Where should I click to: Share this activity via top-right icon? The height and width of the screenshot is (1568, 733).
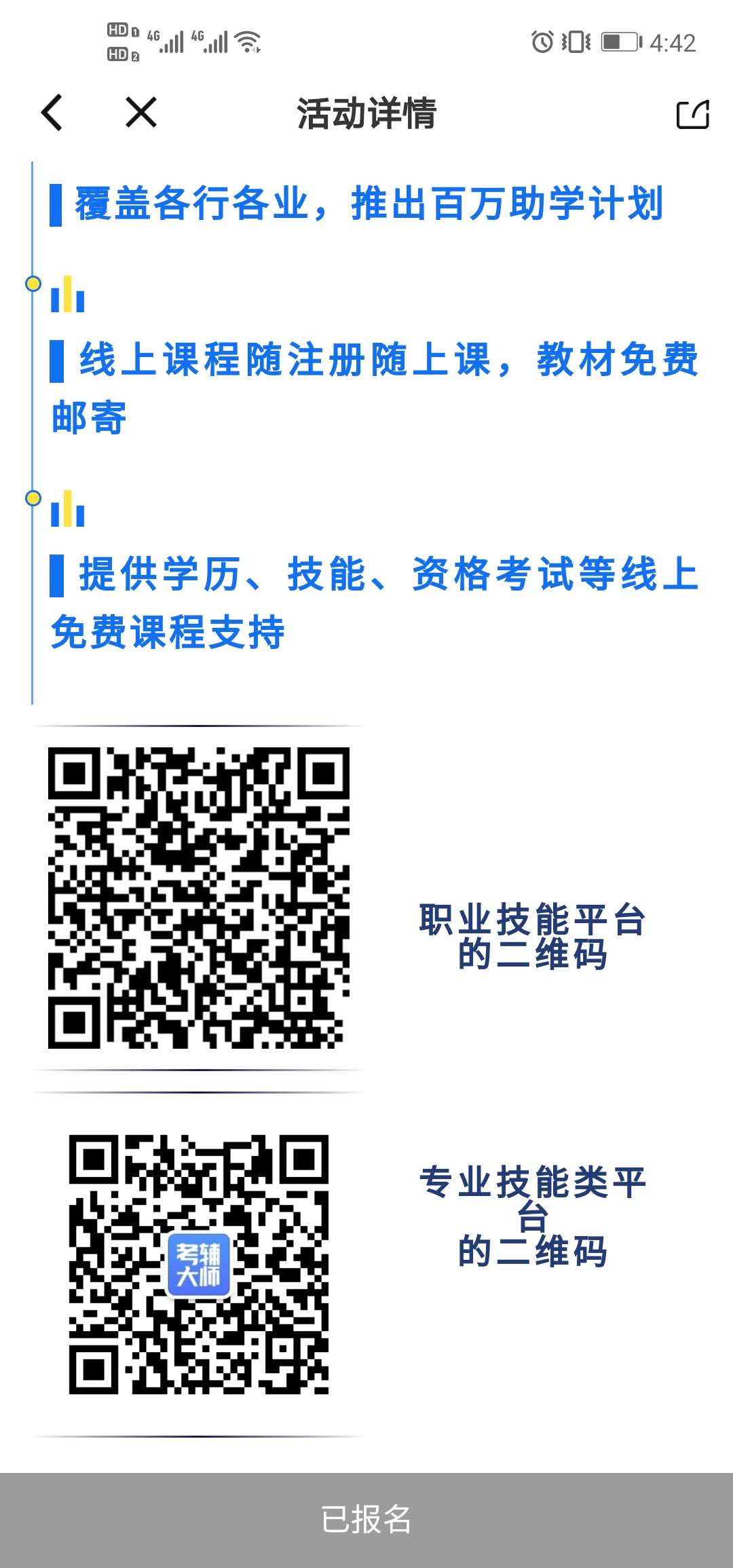692,114
